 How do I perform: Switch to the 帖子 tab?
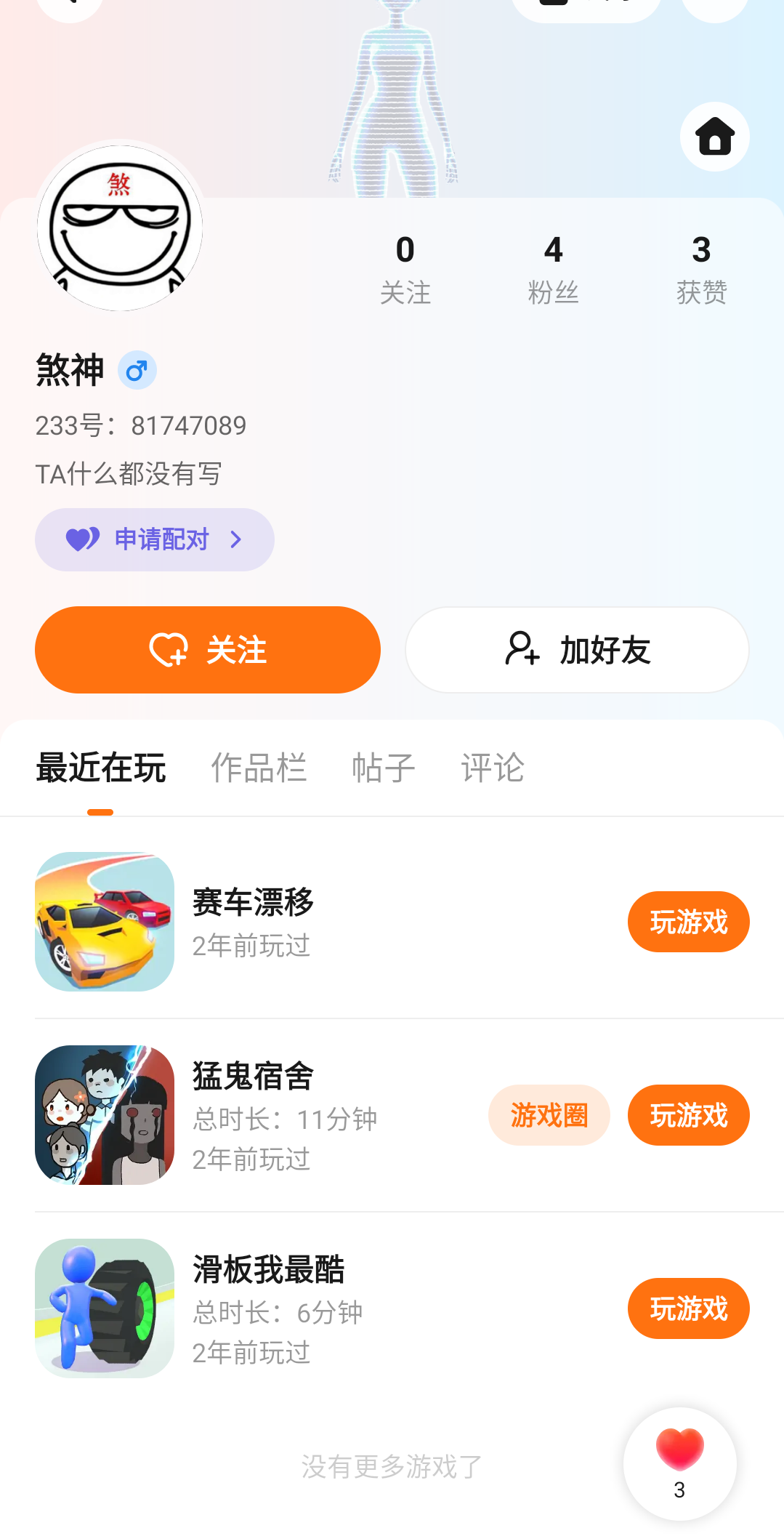click(383, 768)
